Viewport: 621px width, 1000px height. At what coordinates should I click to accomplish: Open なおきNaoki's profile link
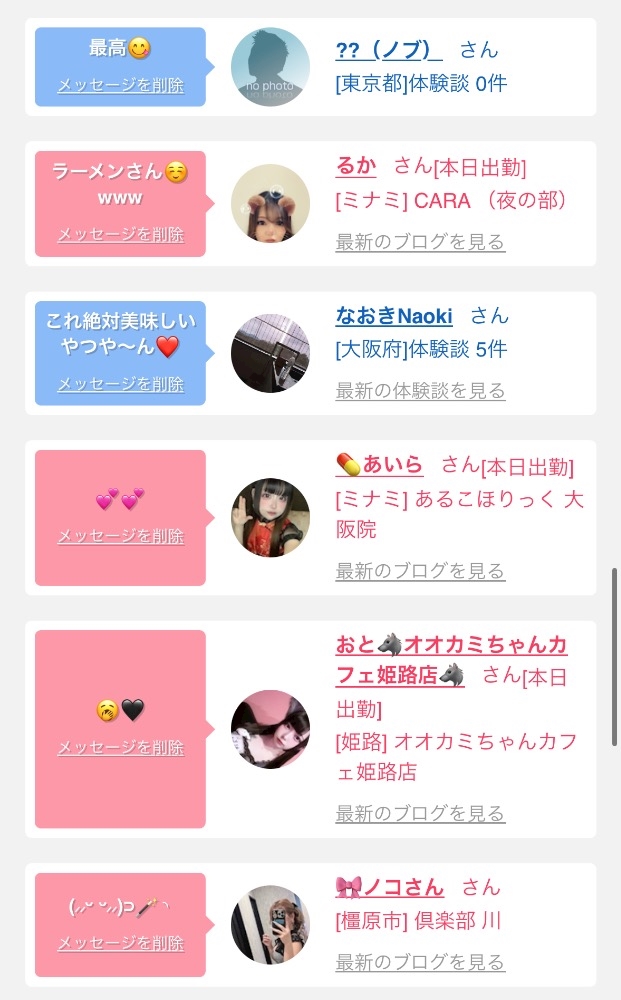[x=394, y=316]
